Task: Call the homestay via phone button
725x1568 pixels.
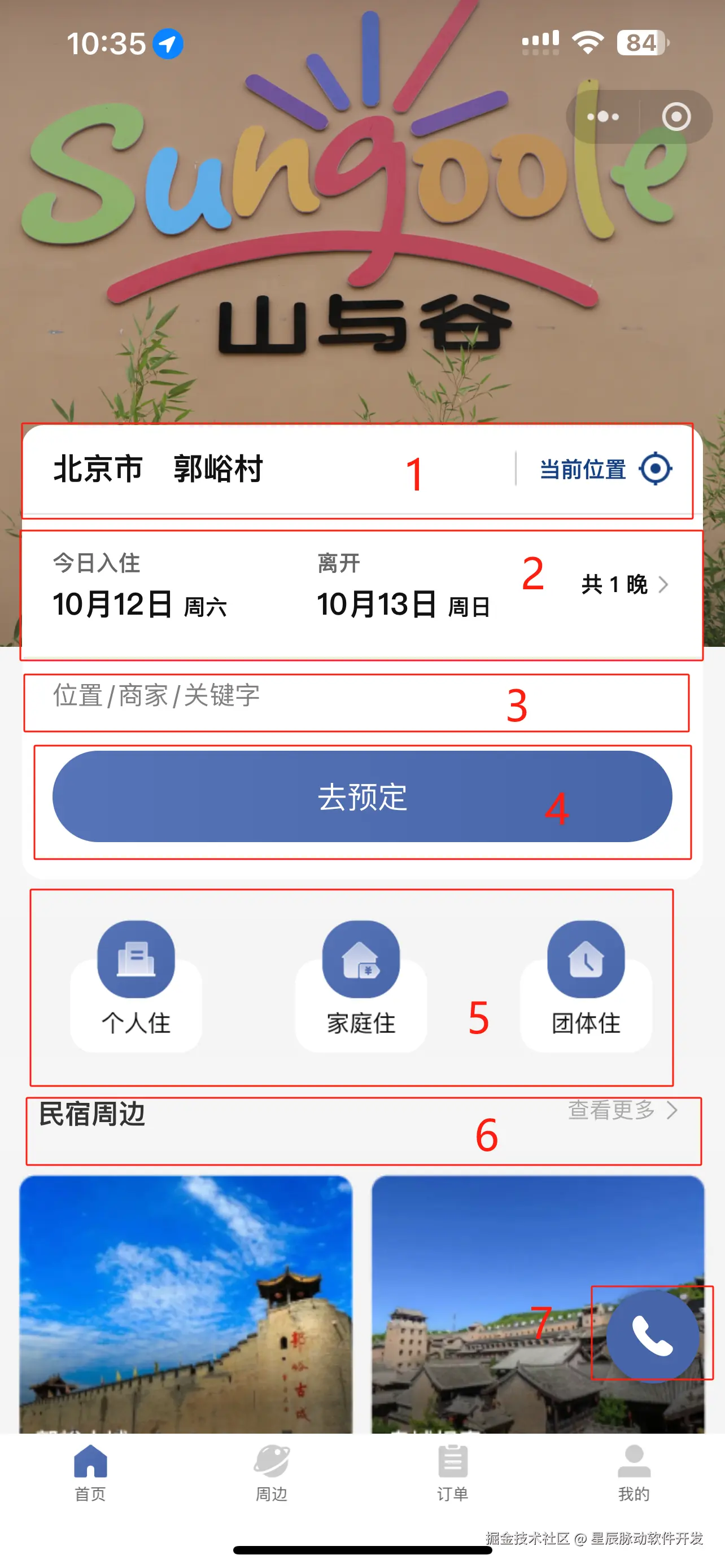Action: (652, 1335)
